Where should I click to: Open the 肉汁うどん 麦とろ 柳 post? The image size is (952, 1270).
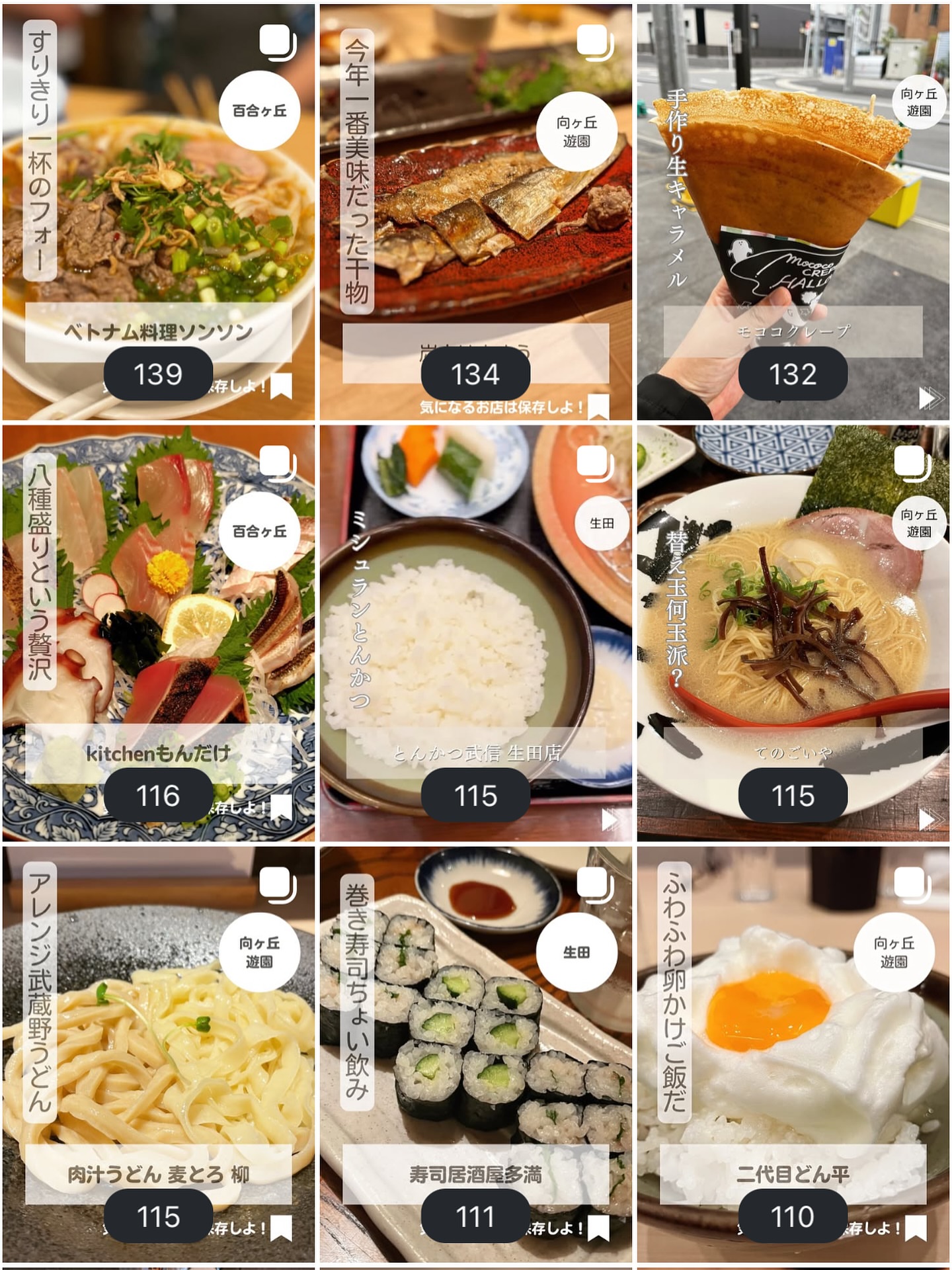(159, 1054)
